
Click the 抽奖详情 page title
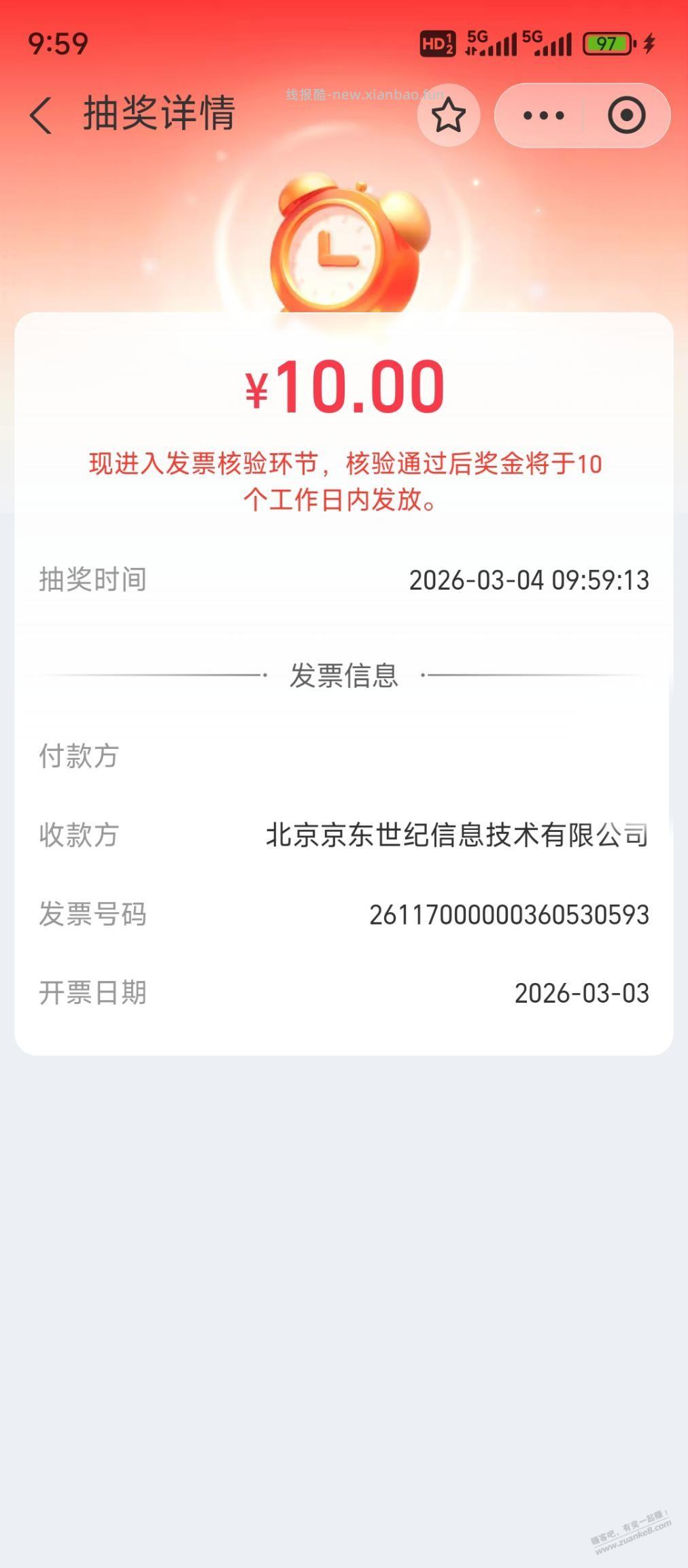pyautogui.click(x=160, y=114)
